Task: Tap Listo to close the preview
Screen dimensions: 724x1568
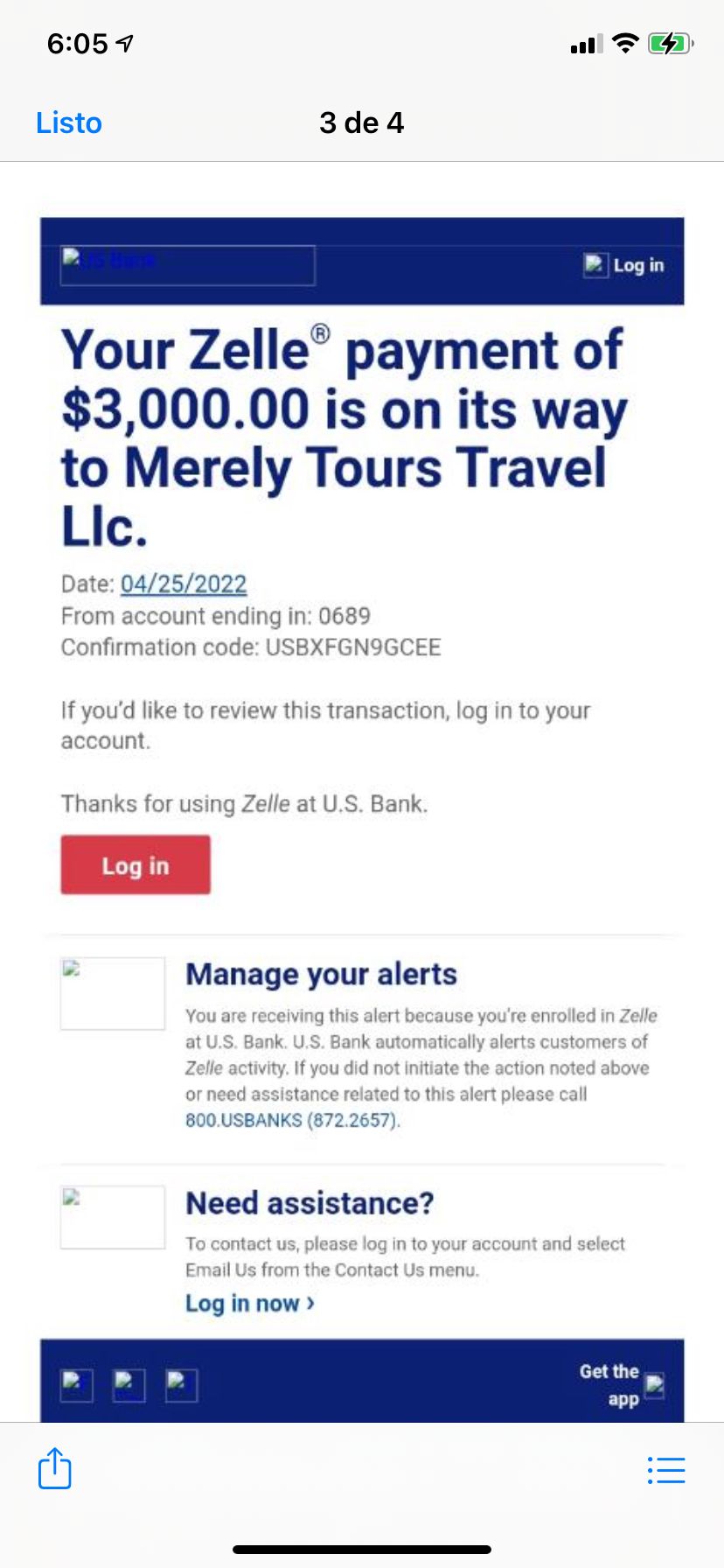Action: coord(69,122)
